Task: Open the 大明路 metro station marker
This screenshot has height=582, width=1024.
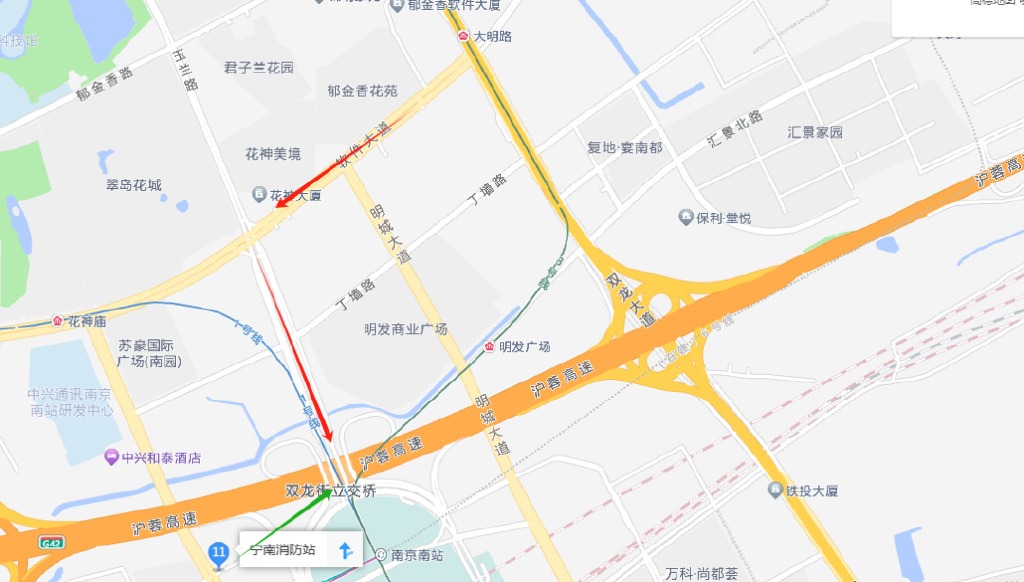Action: click(463, 36)
